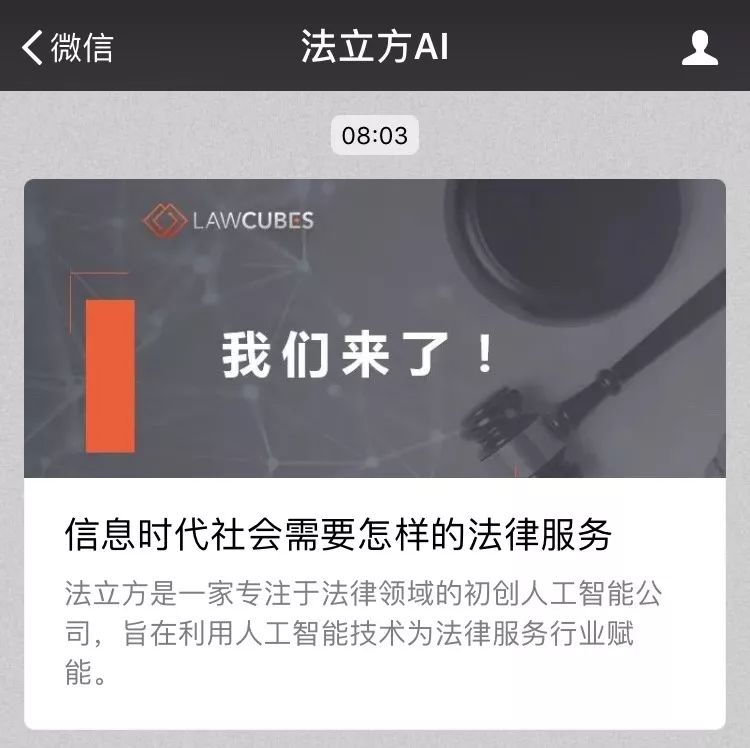Open the article 信息时代社会需要怎样的法律服务
The image size is (750, 748).
338,536
